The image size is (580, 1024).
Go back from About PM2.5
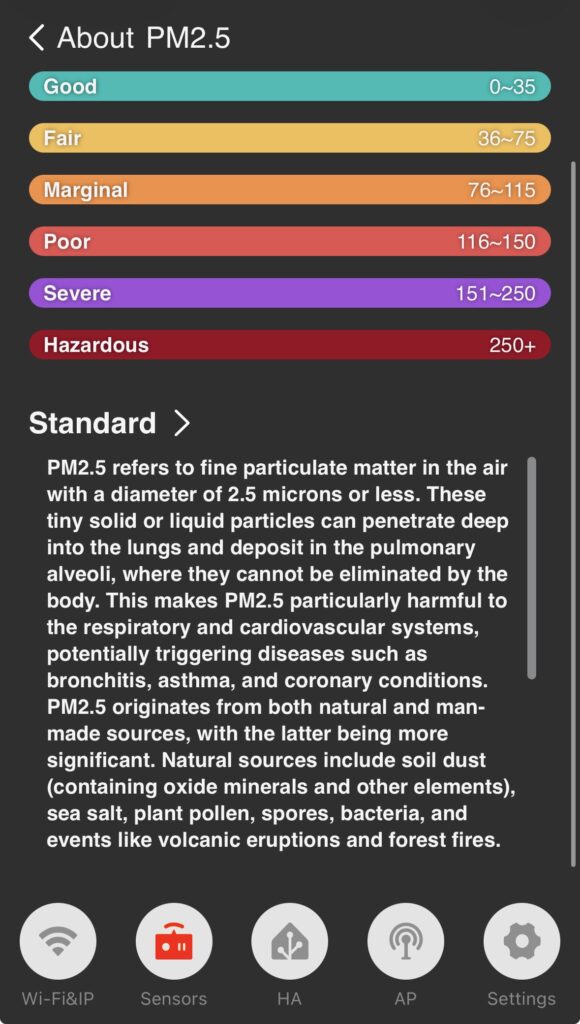37,38
